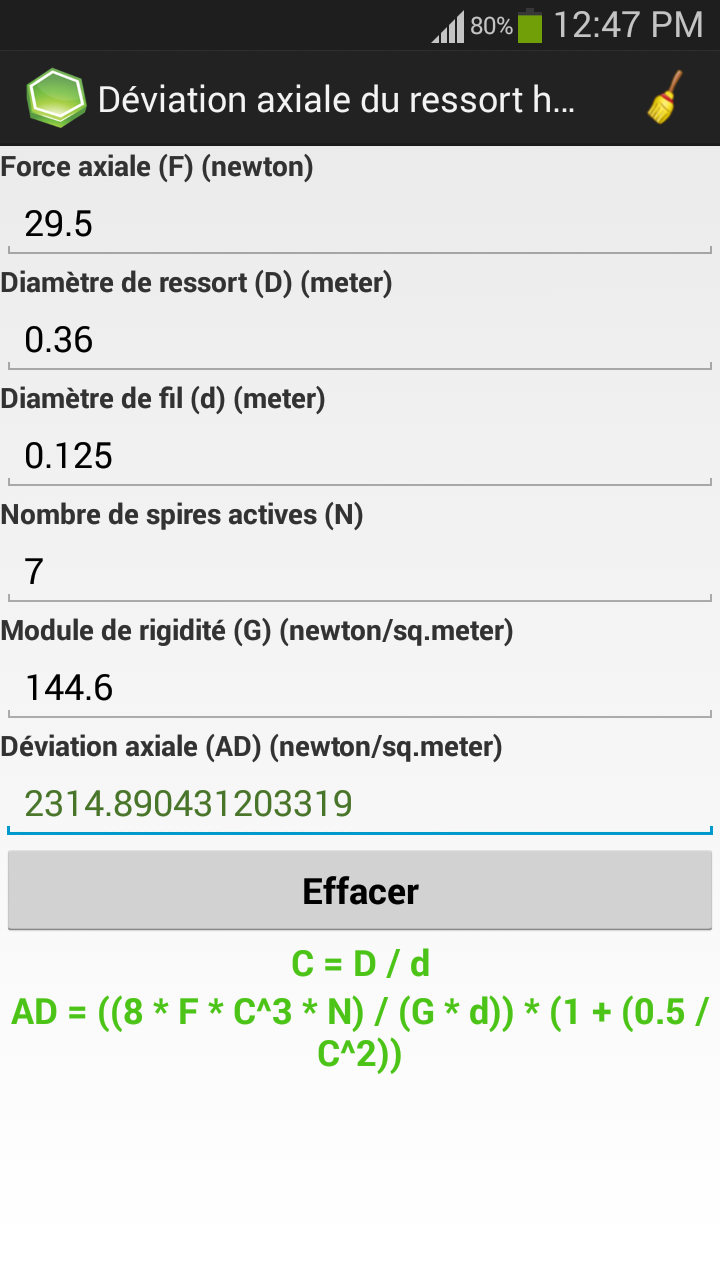The width and height of the screenshot is (720, 1280).
Task: Tap the Force axiale (F) (newton) label
Action: coord(155,167)
